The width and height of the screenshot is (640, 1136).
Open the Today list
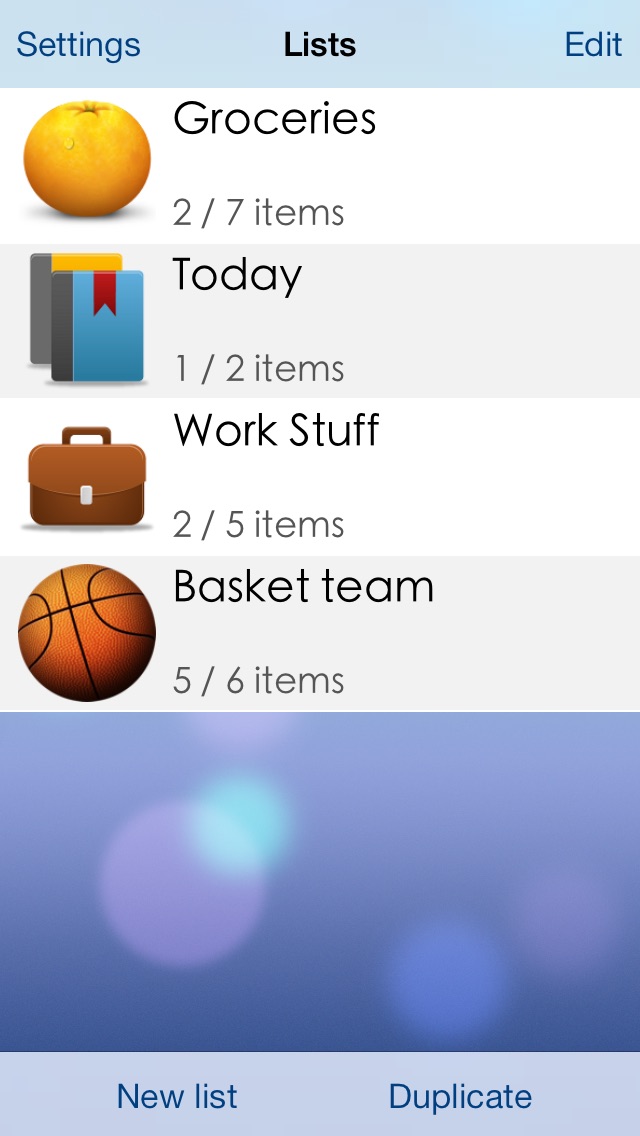320,322
